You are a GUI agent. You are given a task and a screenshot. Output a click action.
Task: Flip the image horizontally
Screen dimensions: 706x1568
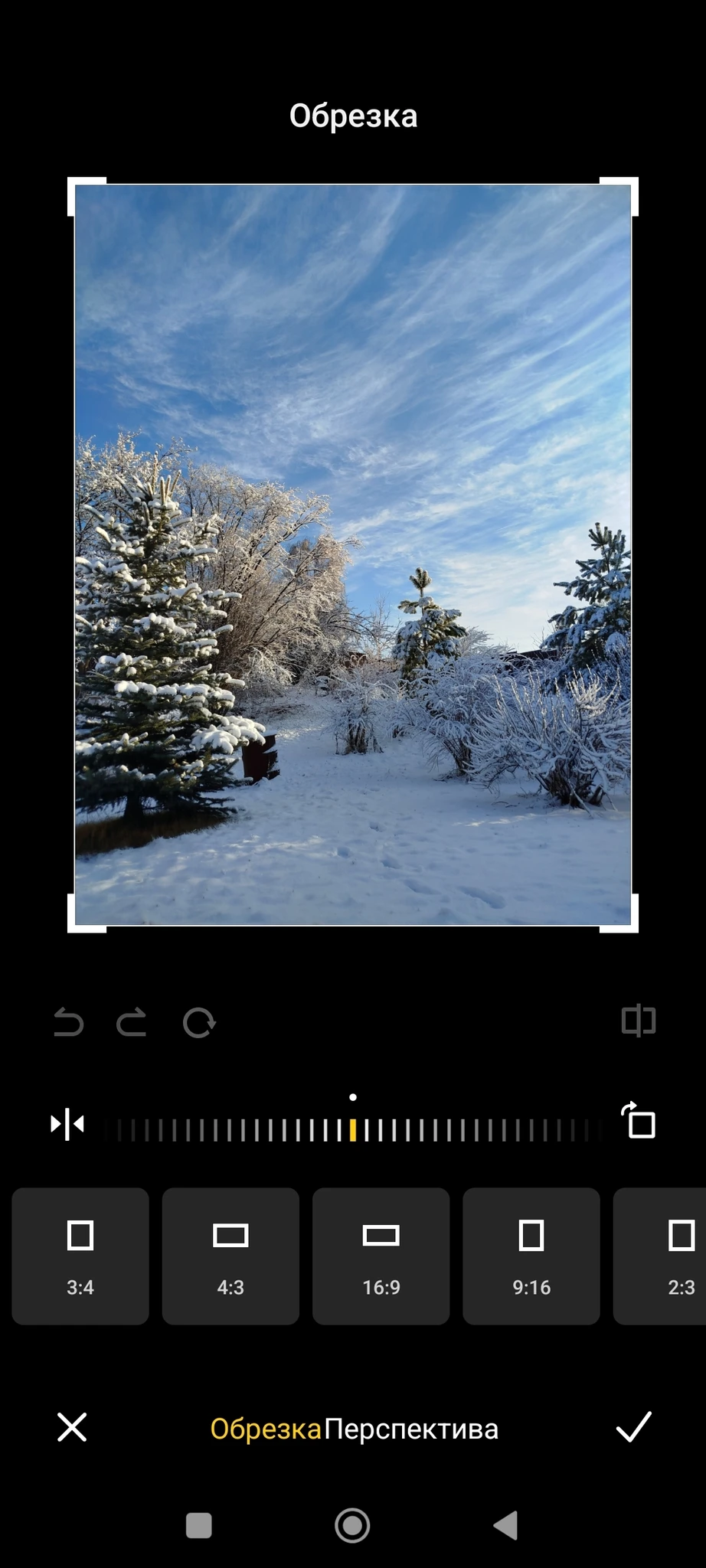[x=67, y=1124]
